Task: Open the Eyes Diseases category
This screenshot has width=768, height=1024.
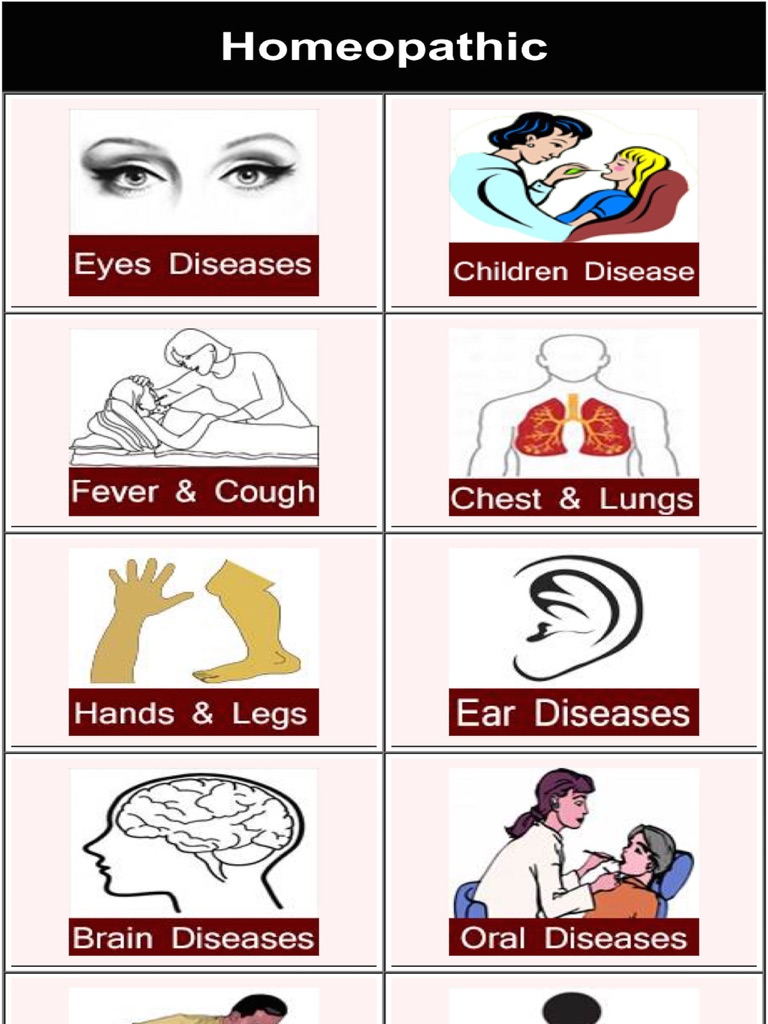Action: tap(193, 200)
